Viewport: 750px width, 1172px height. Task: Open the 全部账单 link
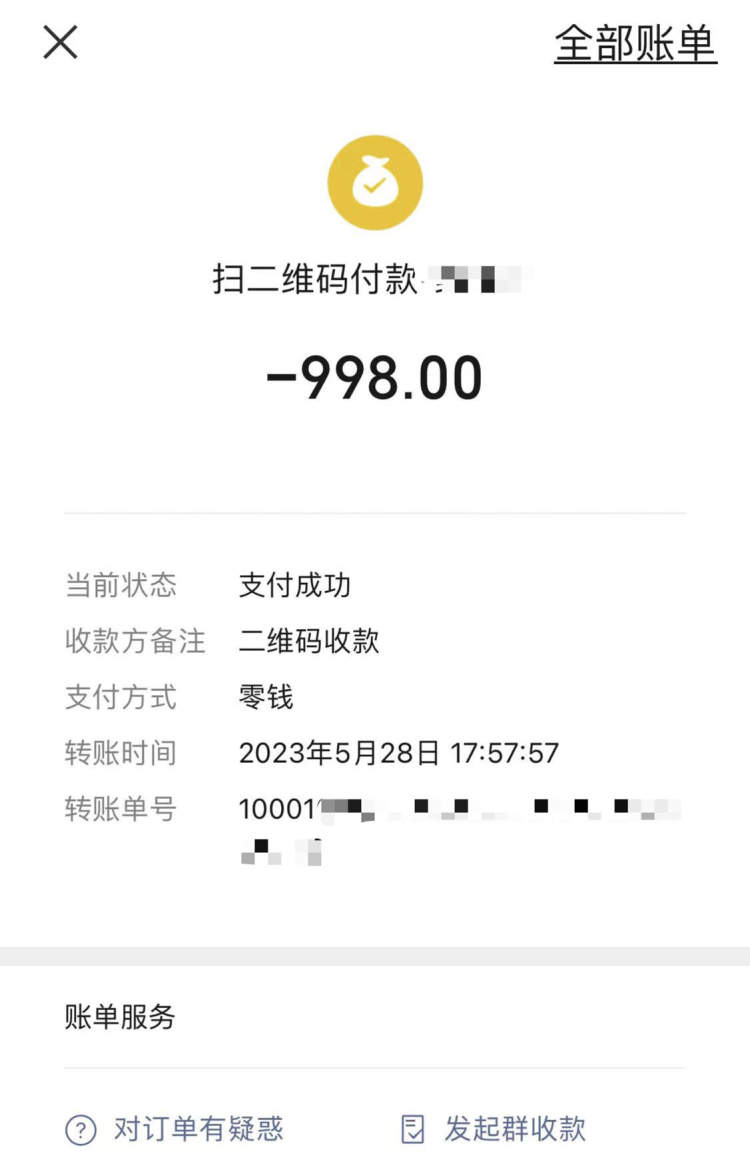pyautogui.click(x=635, y=44)
